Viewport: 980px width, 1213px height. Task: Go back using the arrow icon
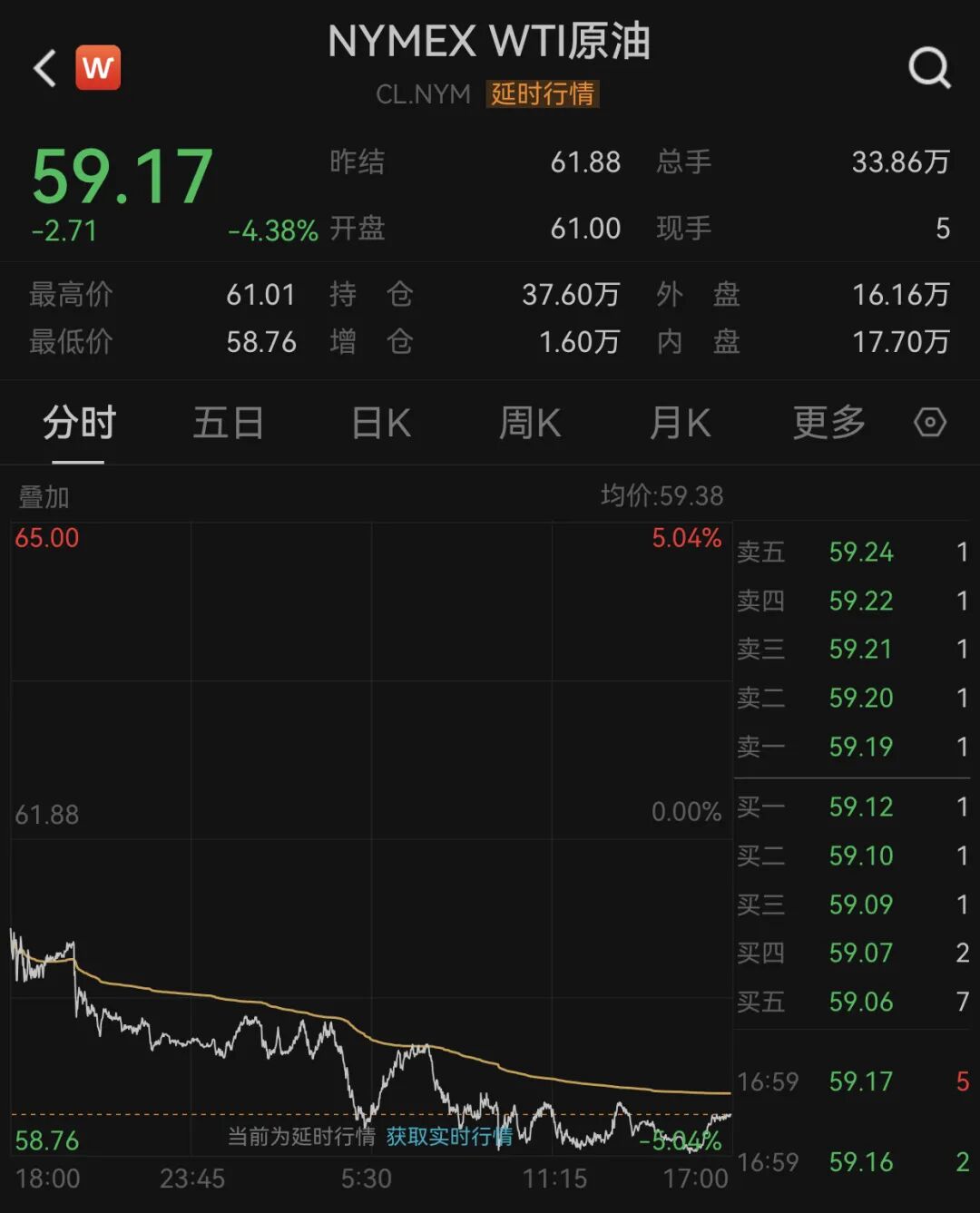(x=44, y=68)
